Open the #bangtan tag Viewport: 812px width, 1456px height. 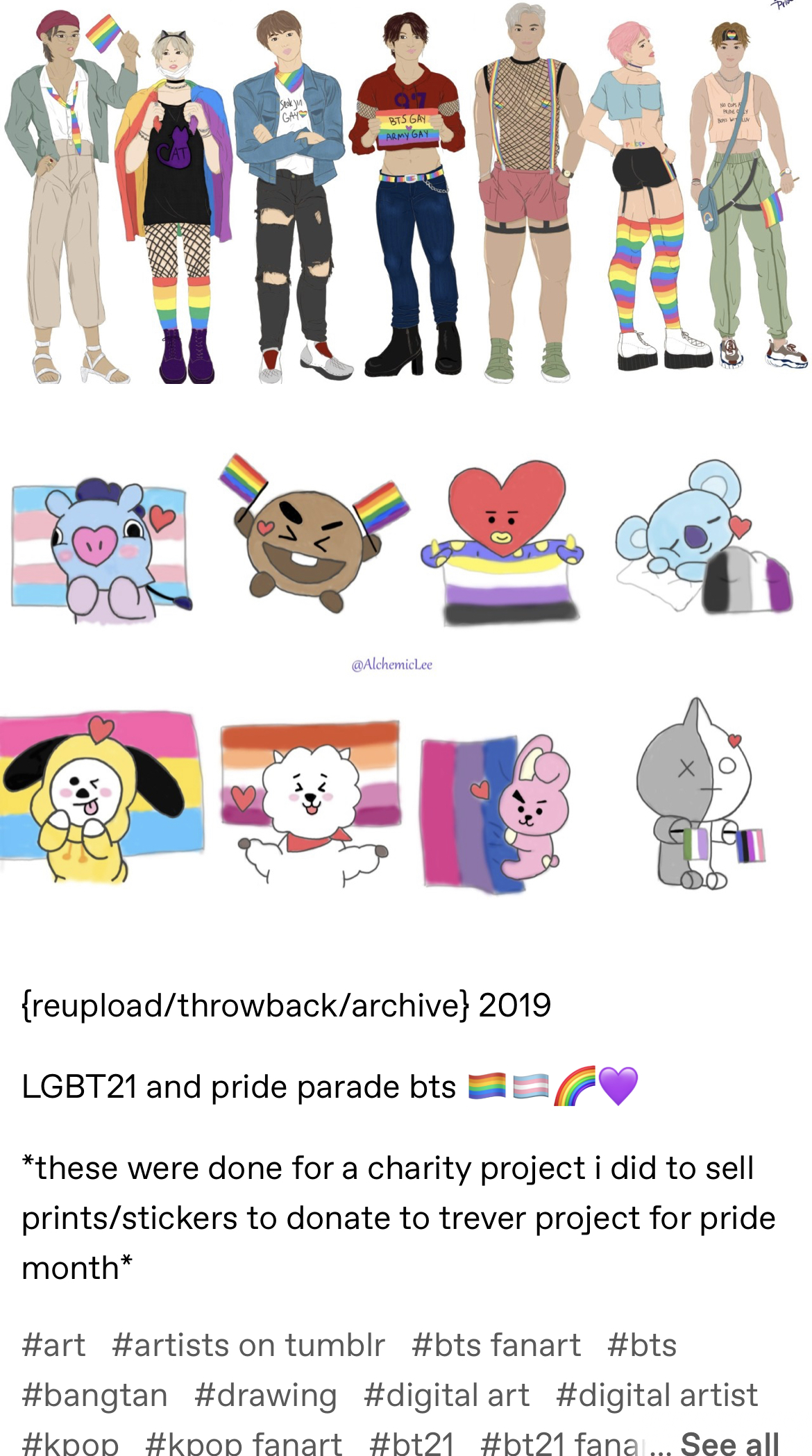click(95, 1396)
